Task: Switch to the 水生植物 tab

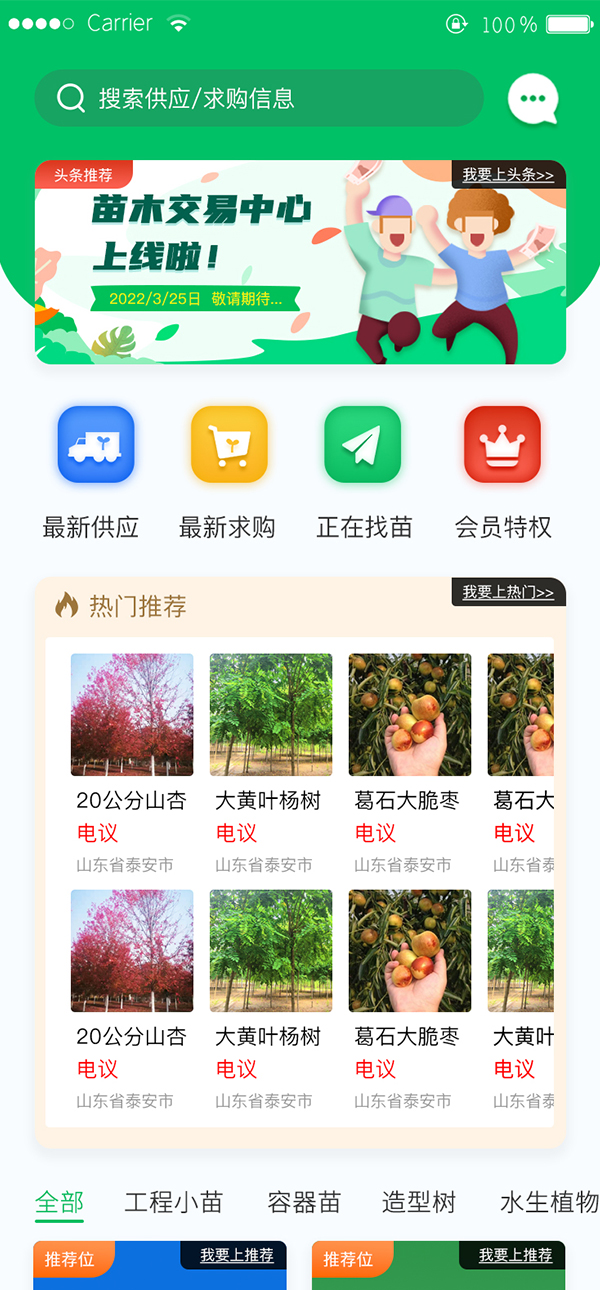Action: (x=548, y=1202)
